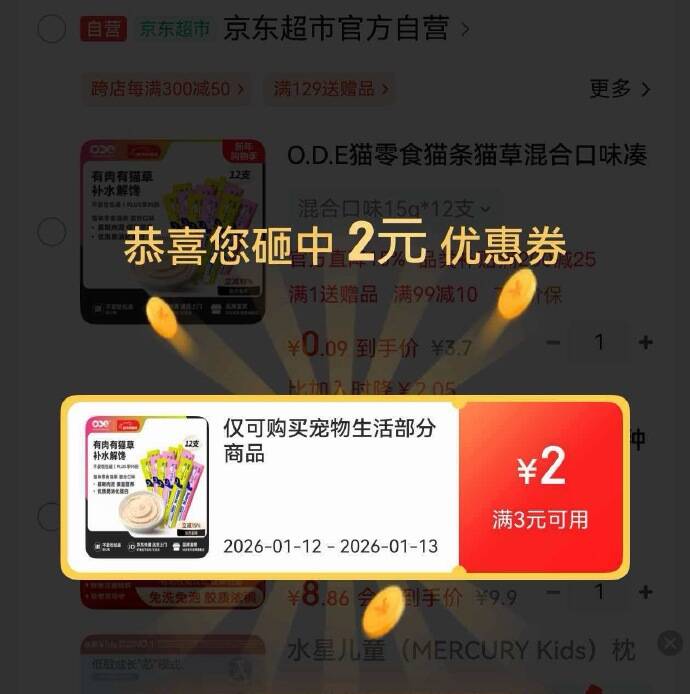Open the 满129送赠品 promotion

coord(331,89)
